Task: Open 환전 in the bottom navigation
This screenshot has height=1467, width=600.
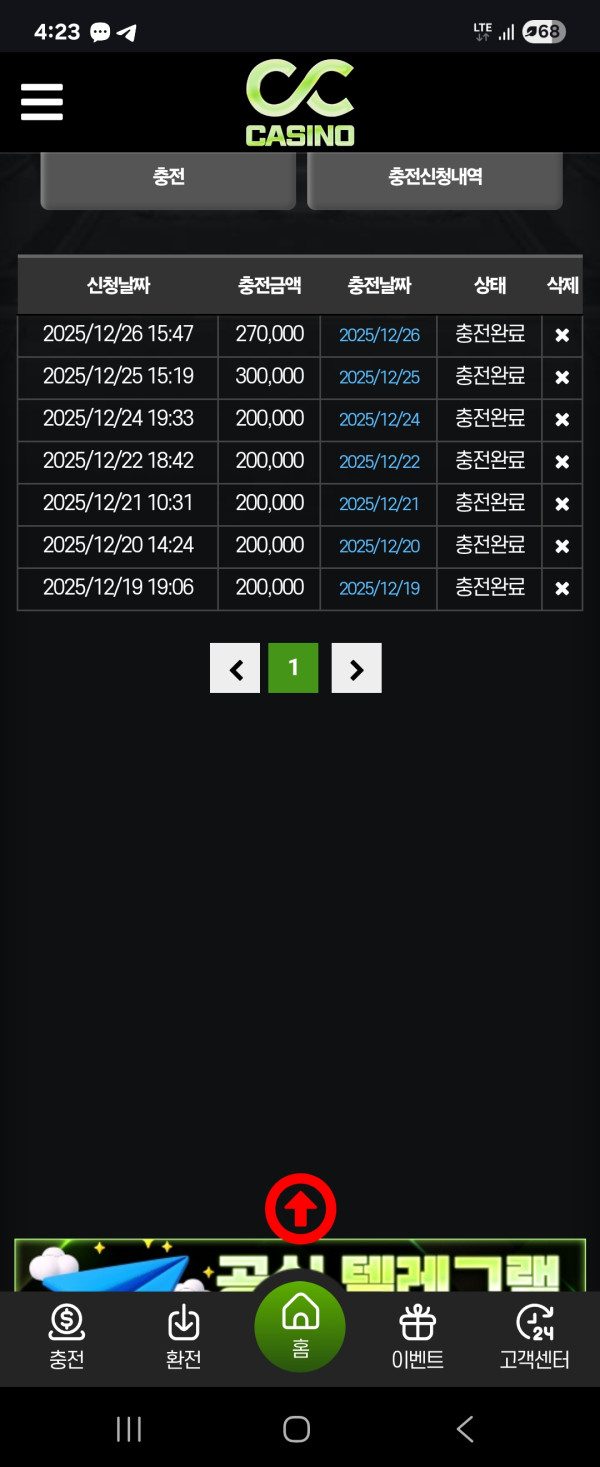Action: pyautogui.click(x=183, y=1337)
